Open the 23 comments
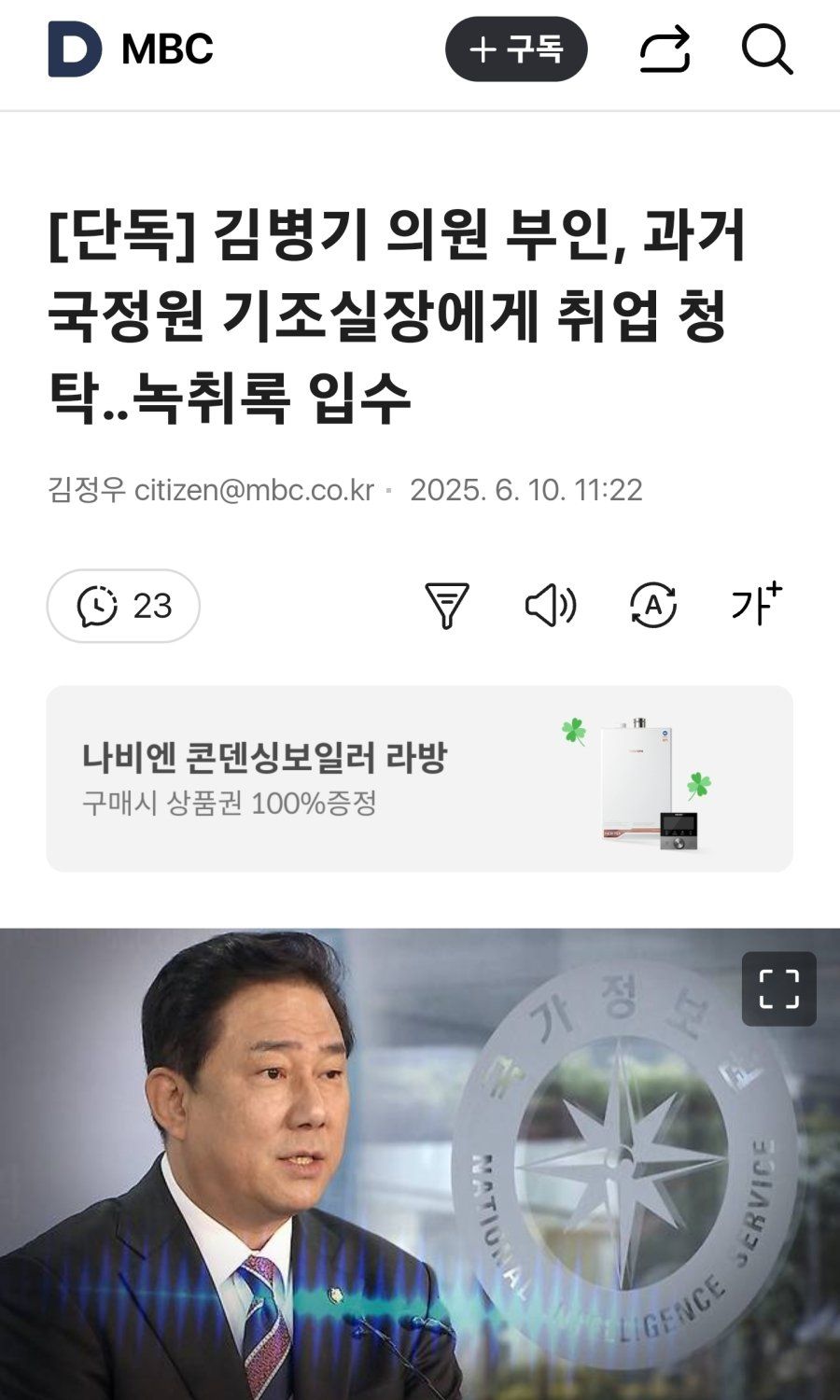Screen dimensions: 840x1400 (x=123, y=606)
